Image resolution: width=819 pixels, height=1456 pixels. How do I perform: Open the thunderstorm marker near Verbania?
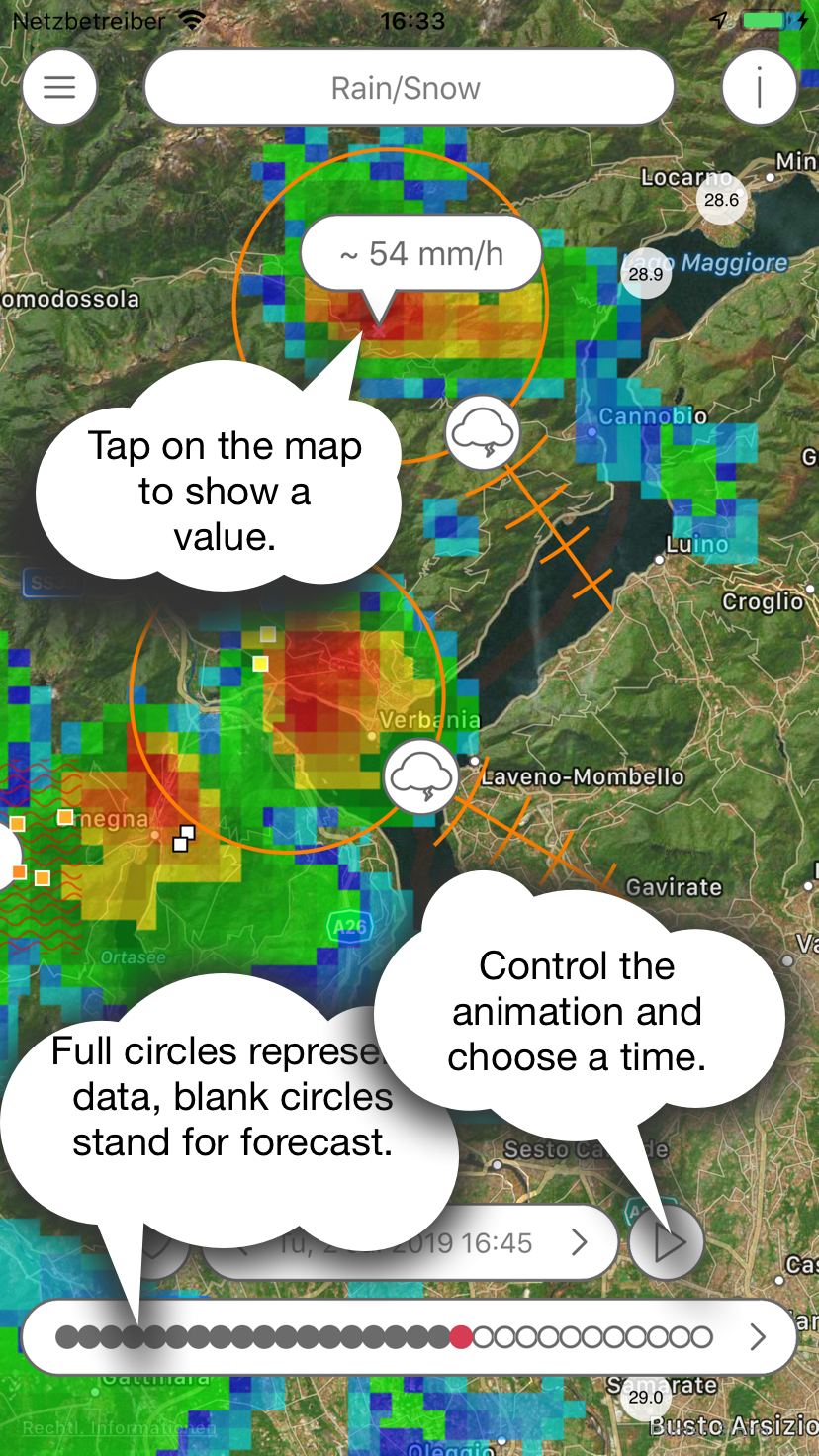422,777
